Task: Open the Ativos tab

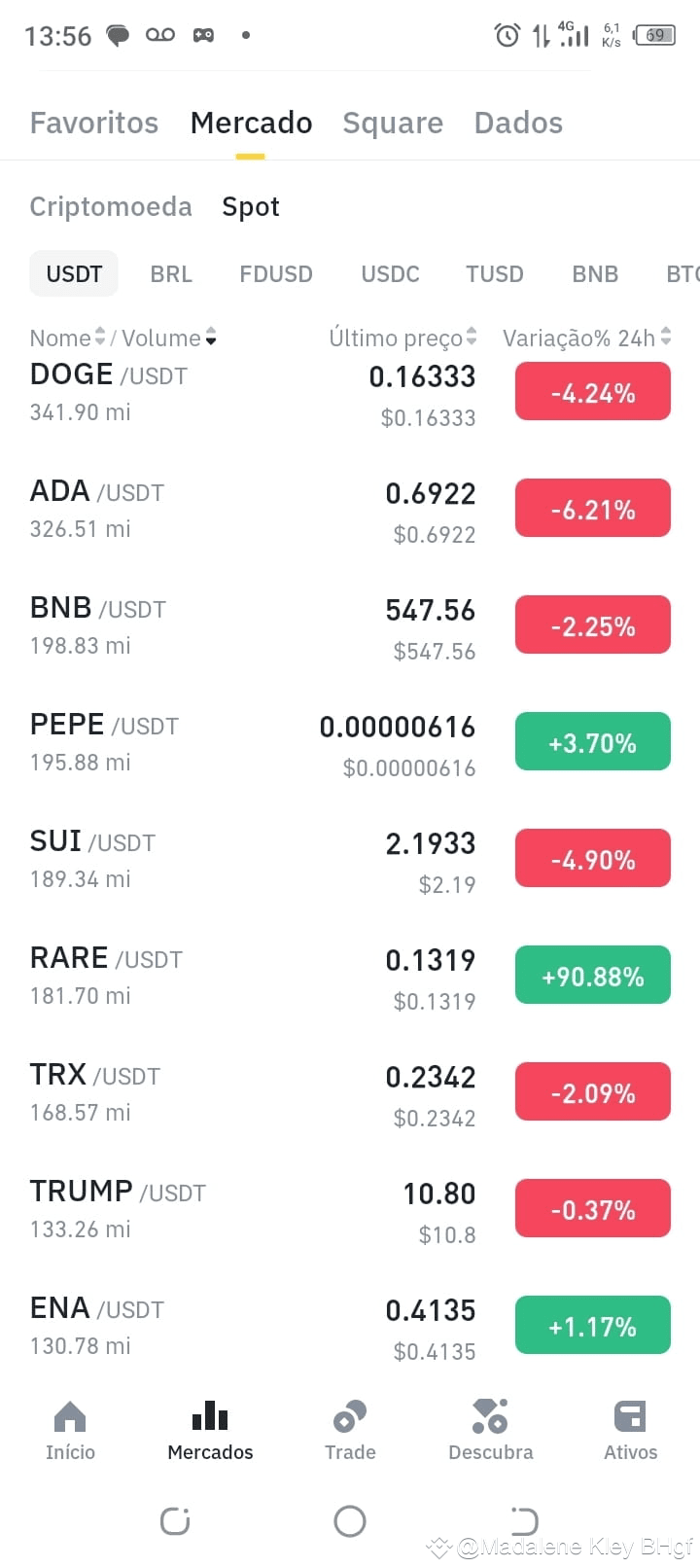Action: coord(630,1430)
